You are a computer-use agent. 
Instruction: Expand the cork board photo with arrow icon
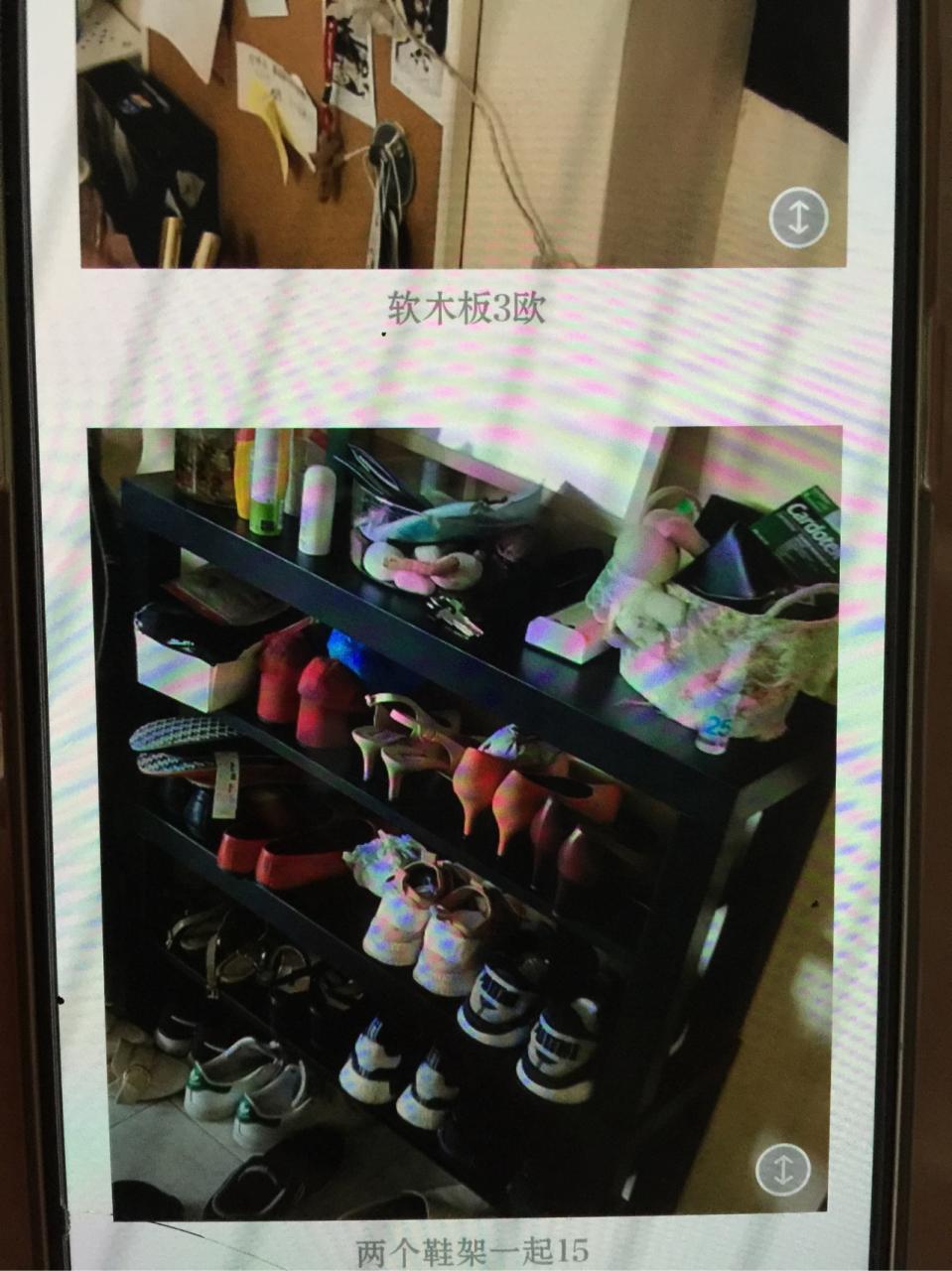(x=798, y=216)
